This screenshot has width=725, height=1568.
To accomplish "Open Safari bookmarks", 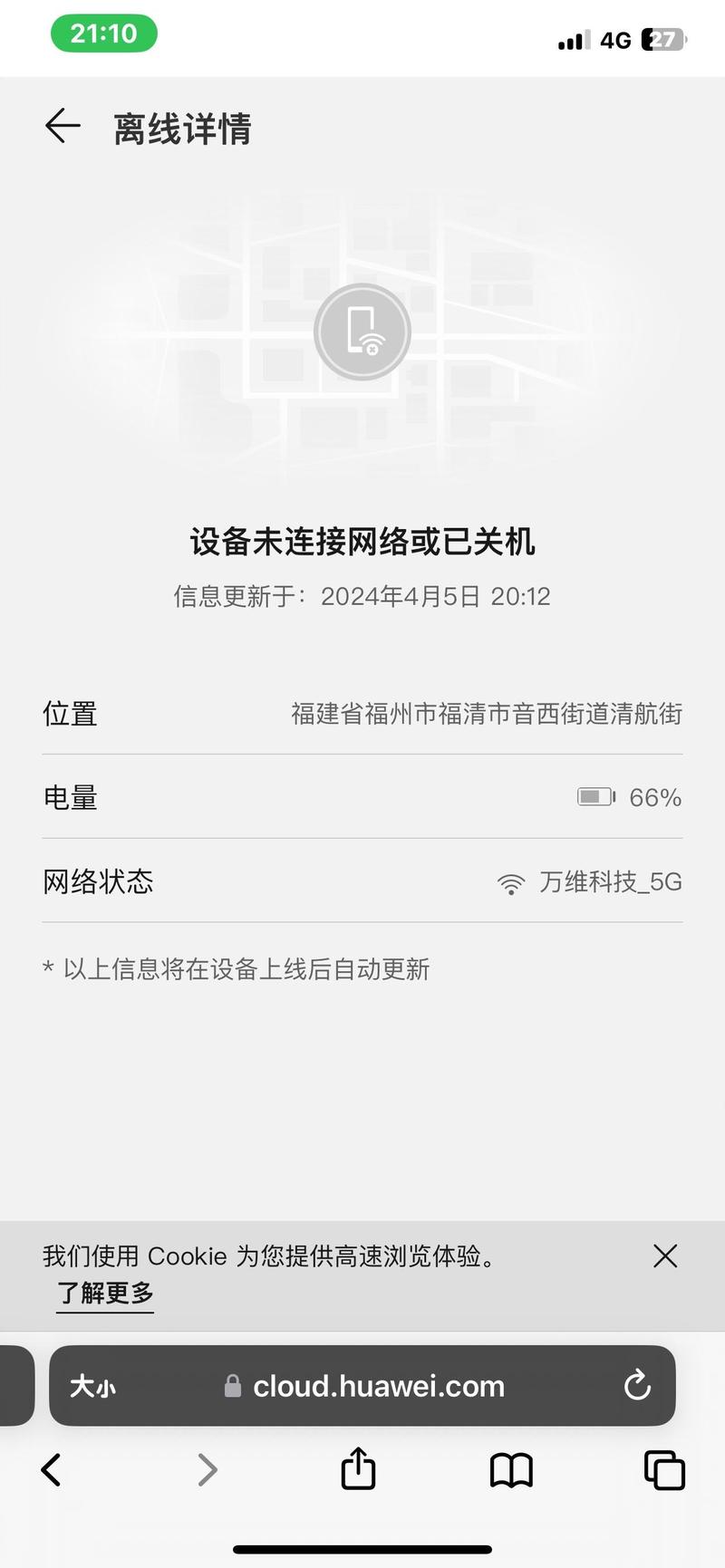I will pyautogui.click(x=511, y=1470).
